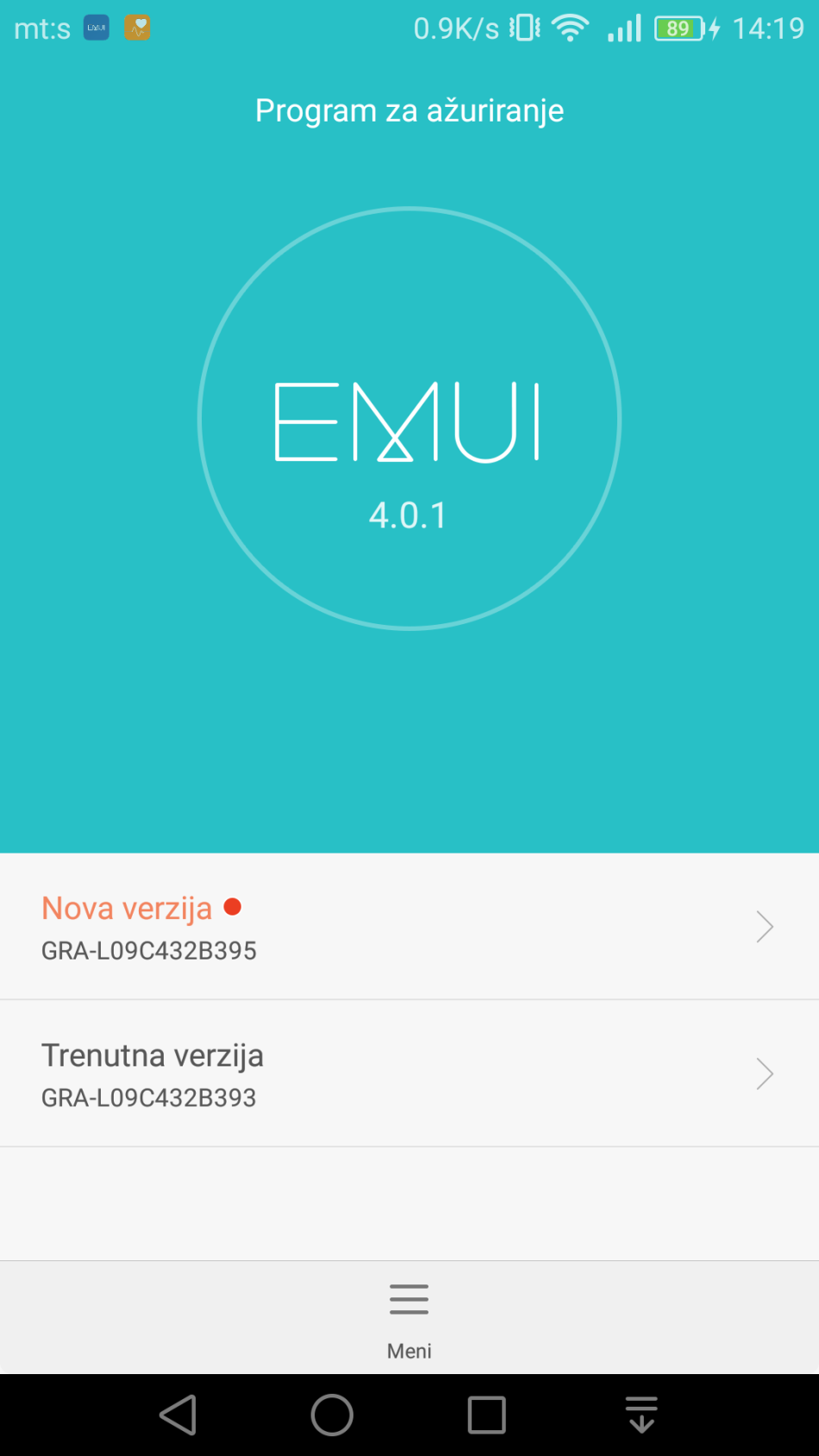Select the Trenutna verzija GRA-L09C432B393 row

[x=345, y=1073]
